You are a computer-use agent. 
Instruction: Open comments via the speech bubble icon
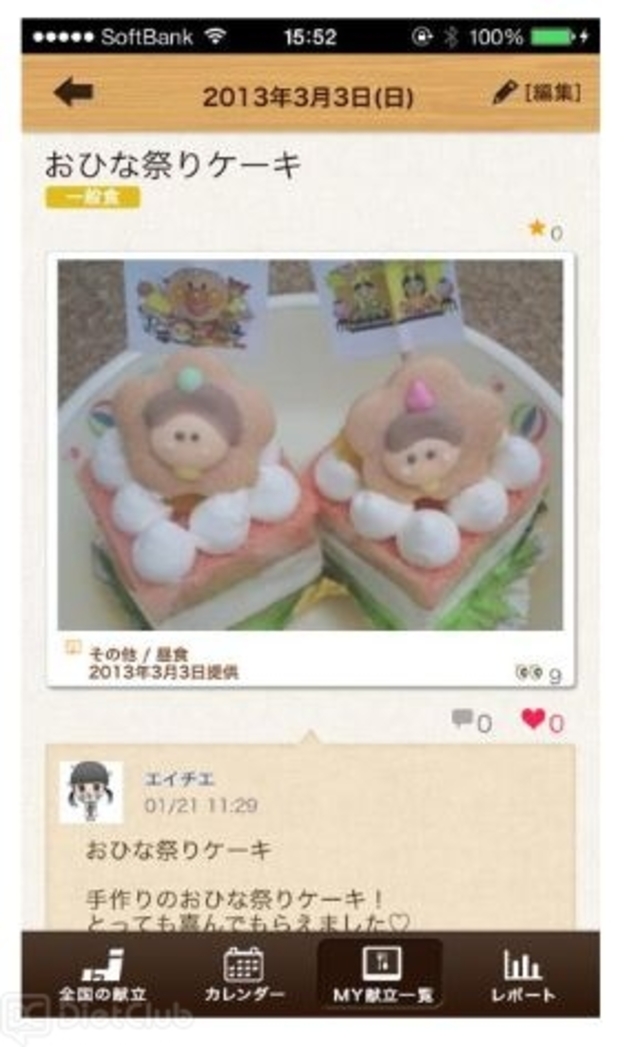click(x=462, y=718)
